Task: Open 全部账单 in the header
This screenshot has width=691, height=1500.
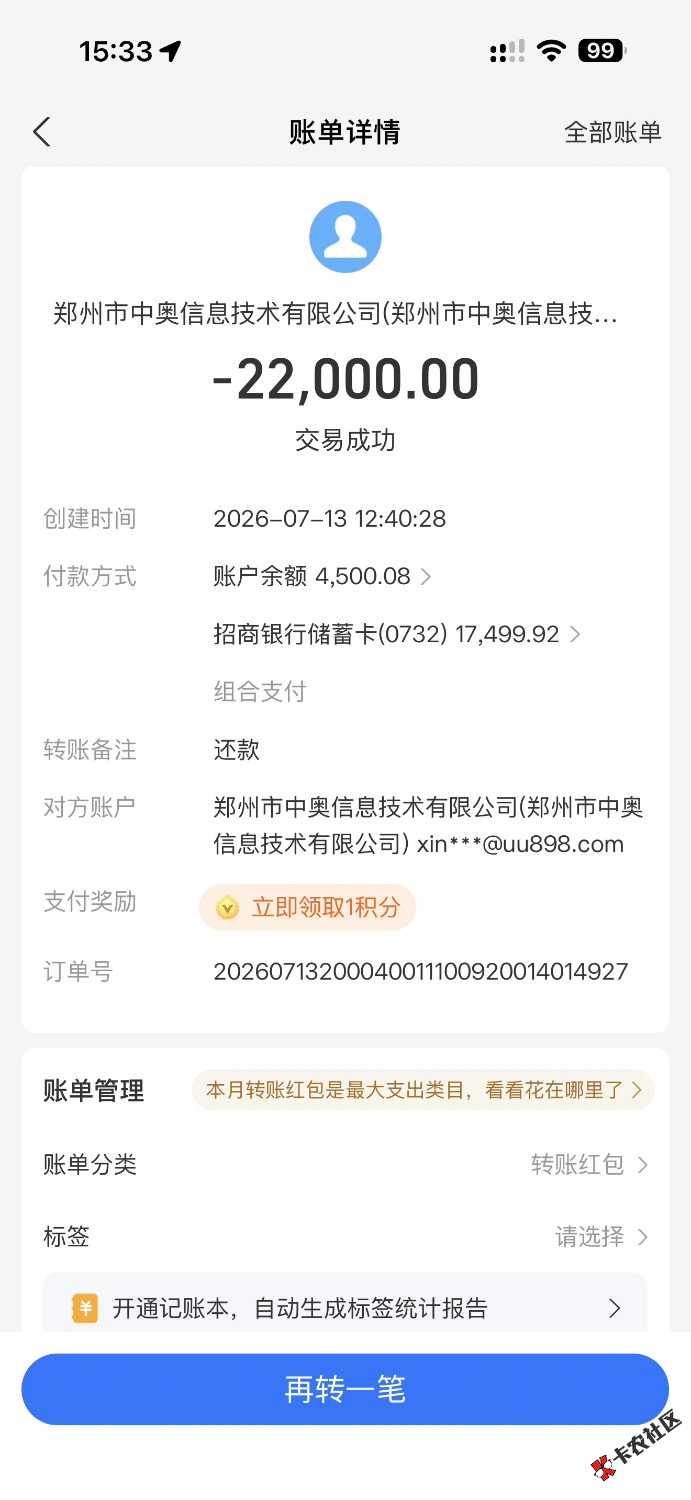Action: (613, 132)
